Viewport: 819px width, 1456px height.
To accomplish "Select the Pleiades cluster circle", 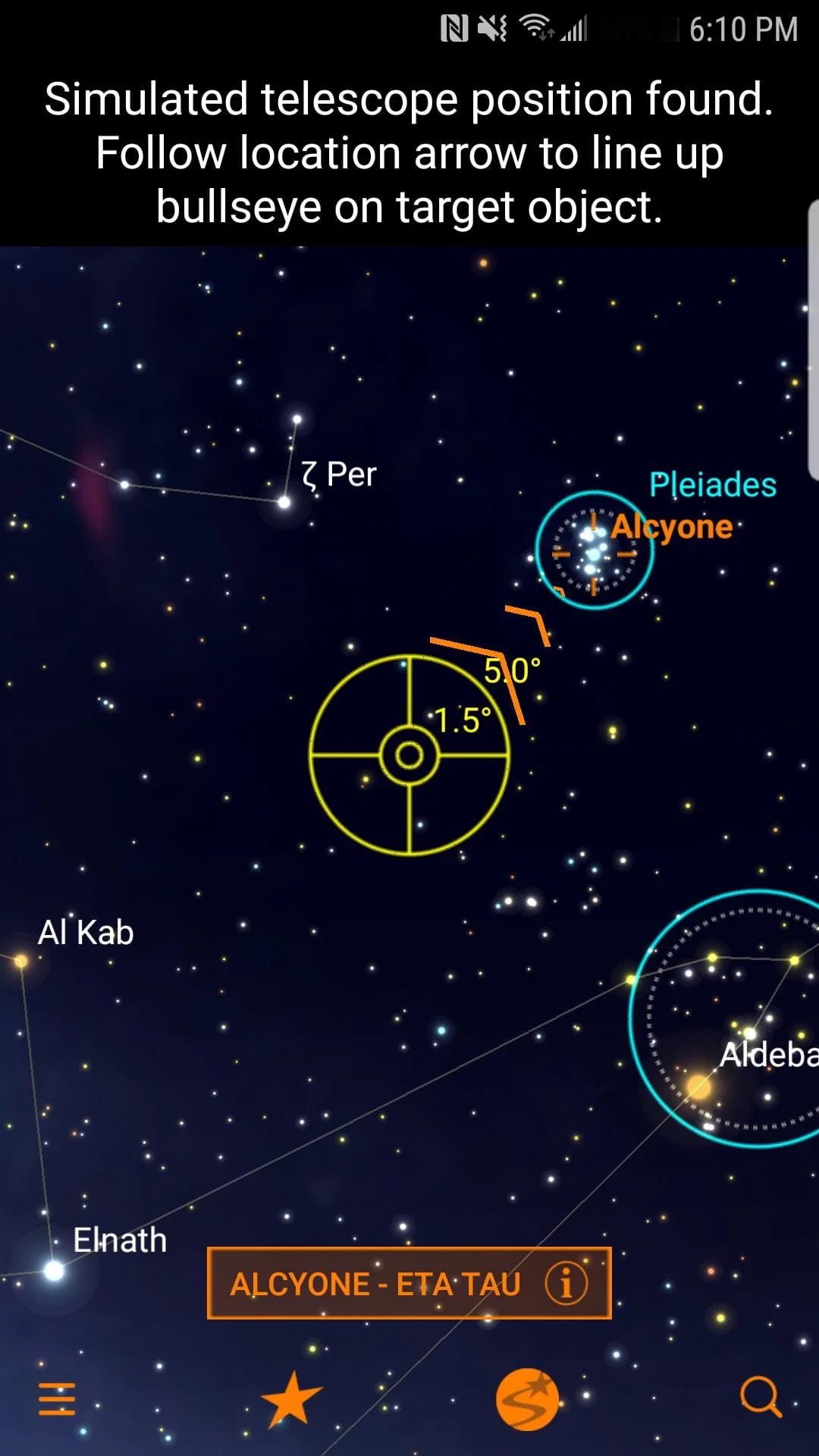I will click(594, 550).
